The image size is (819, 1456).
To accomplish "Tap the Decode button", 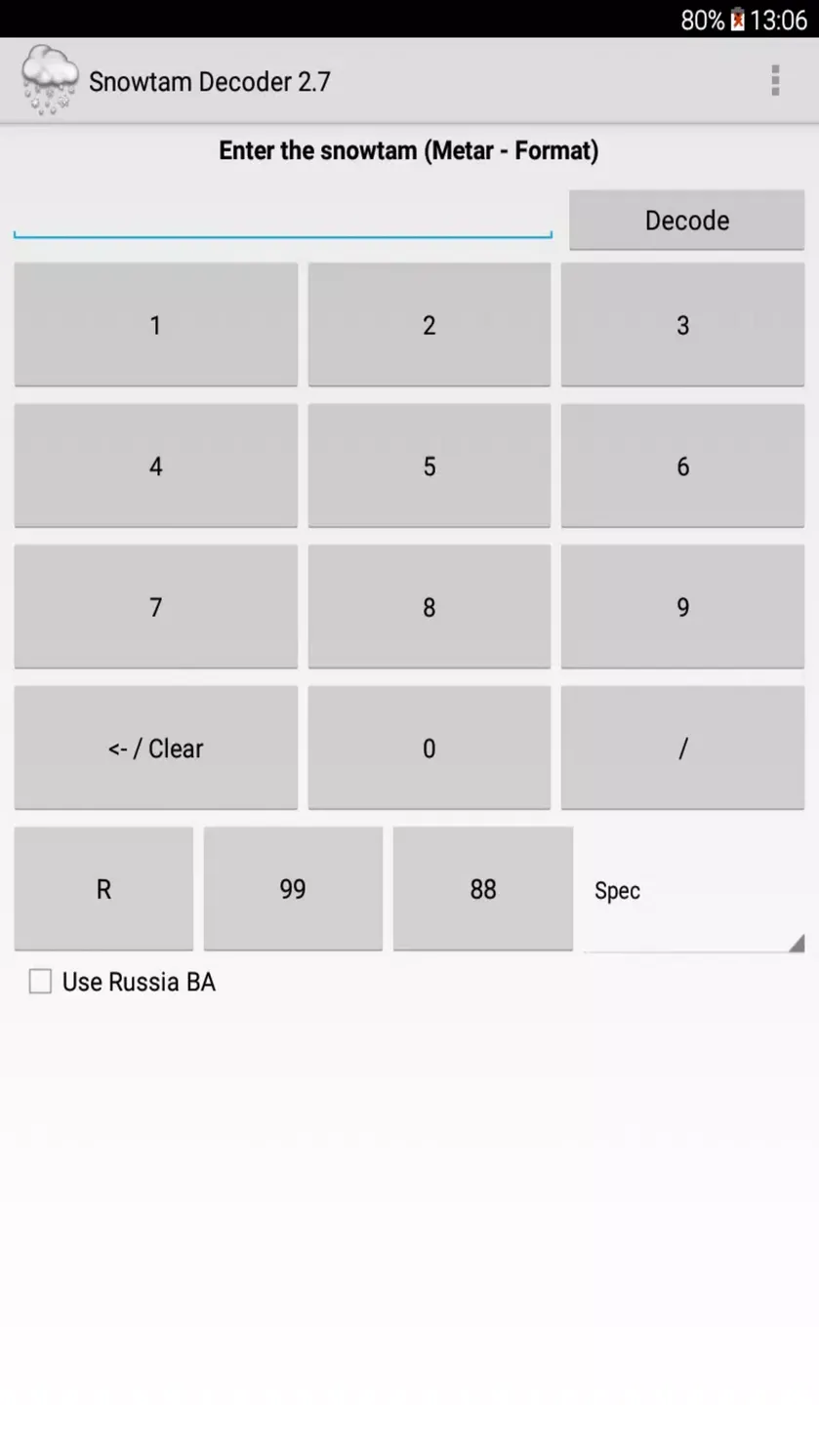I will 686,220.
